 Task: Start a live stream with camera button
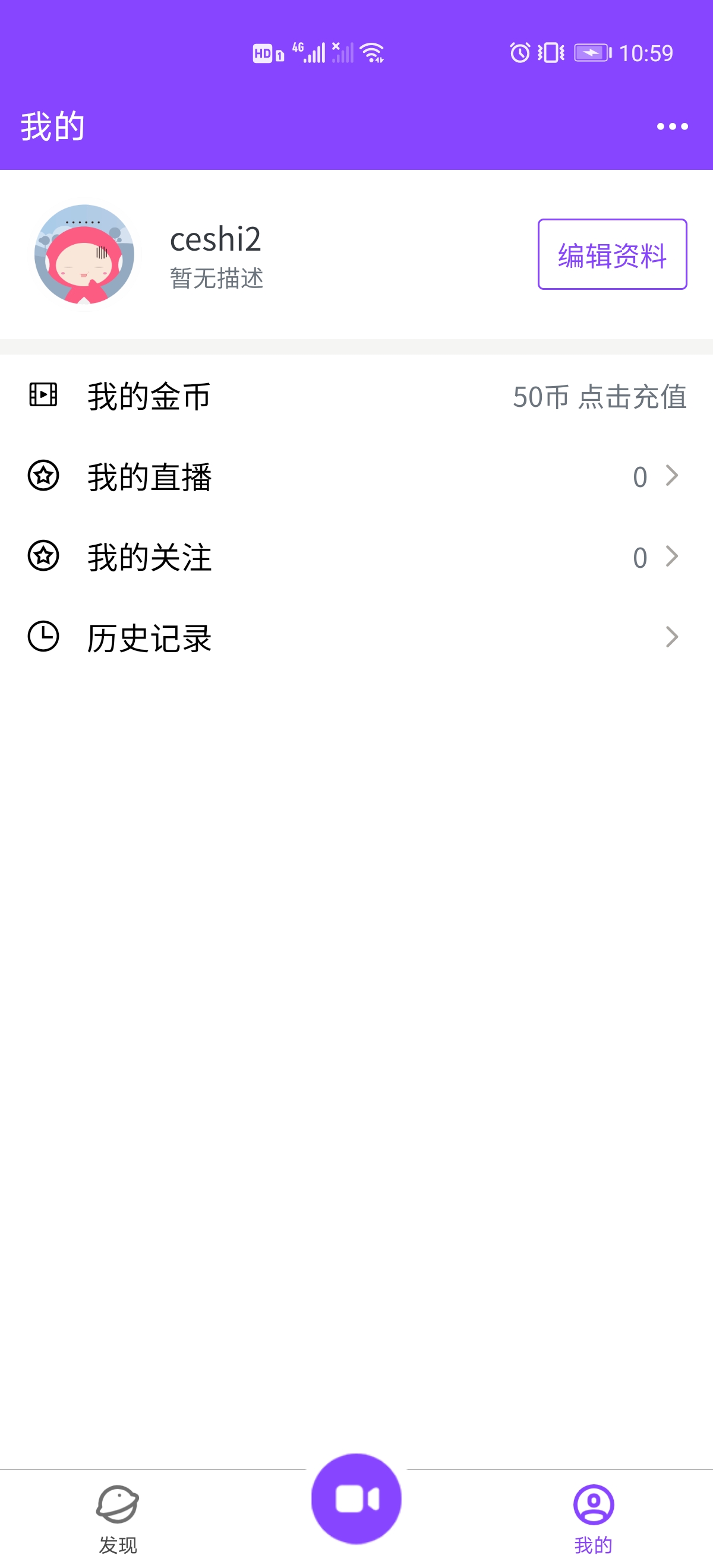click(x=356, y=1499)
